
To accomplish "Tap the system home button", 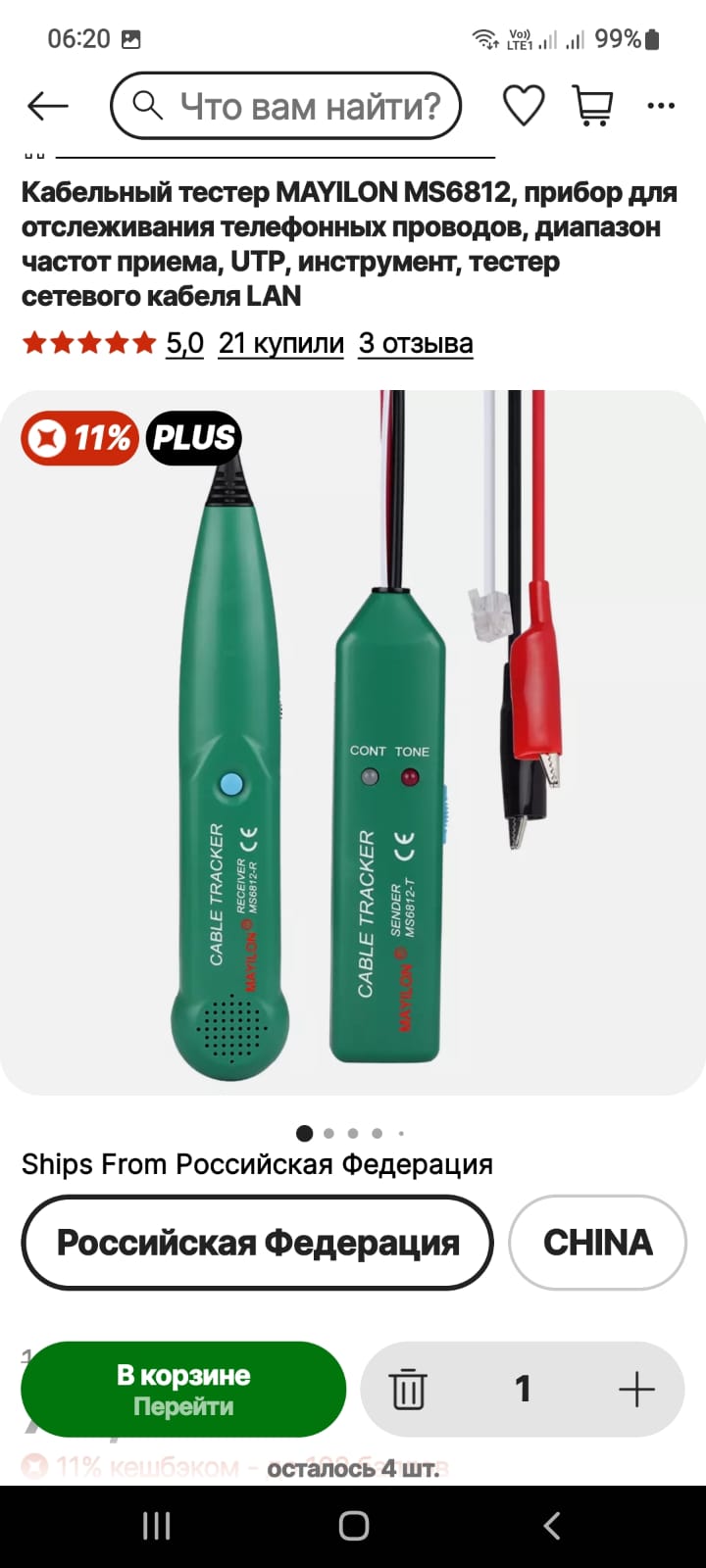I will (x=353, y=1525).
